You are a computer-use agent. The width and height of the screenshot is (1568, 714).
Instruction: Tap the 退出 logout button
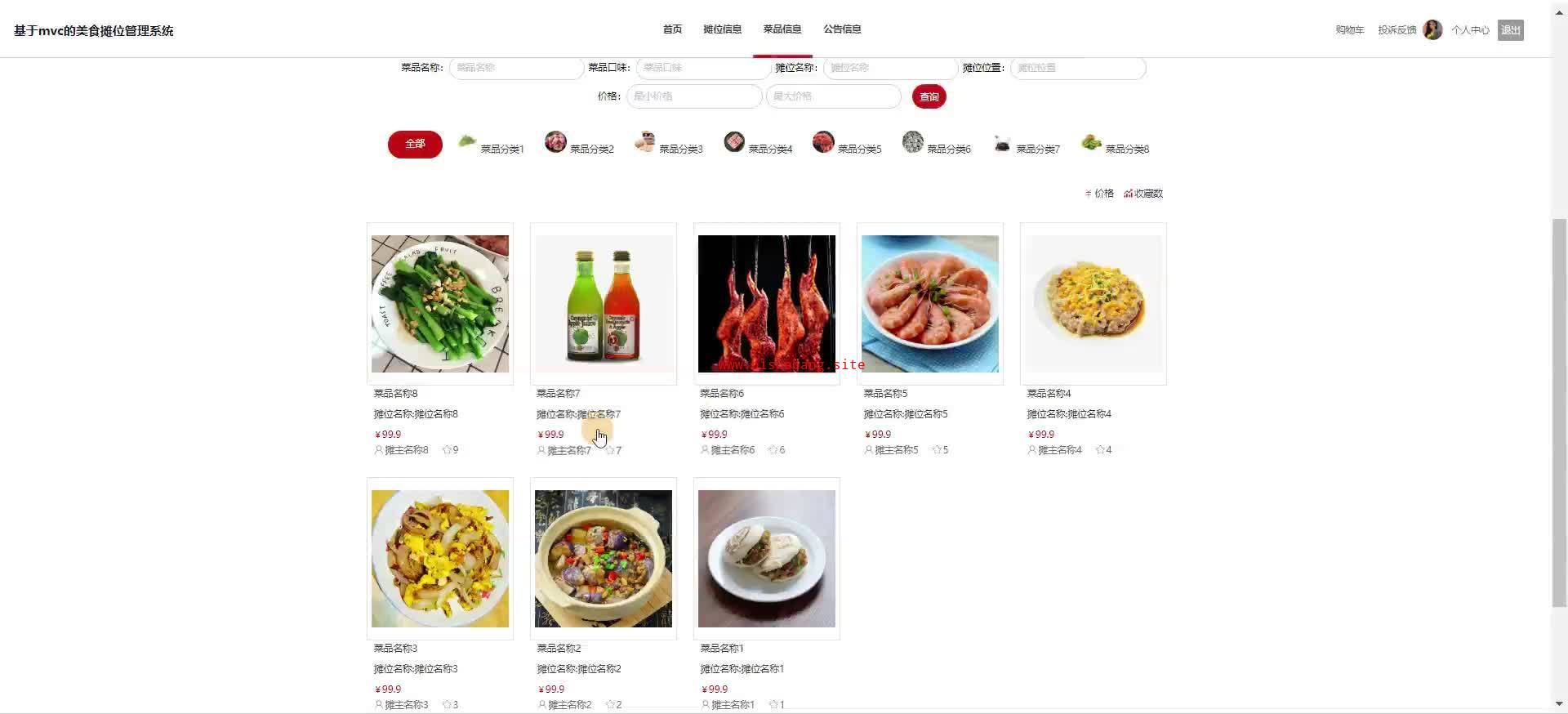[1510, 30]
